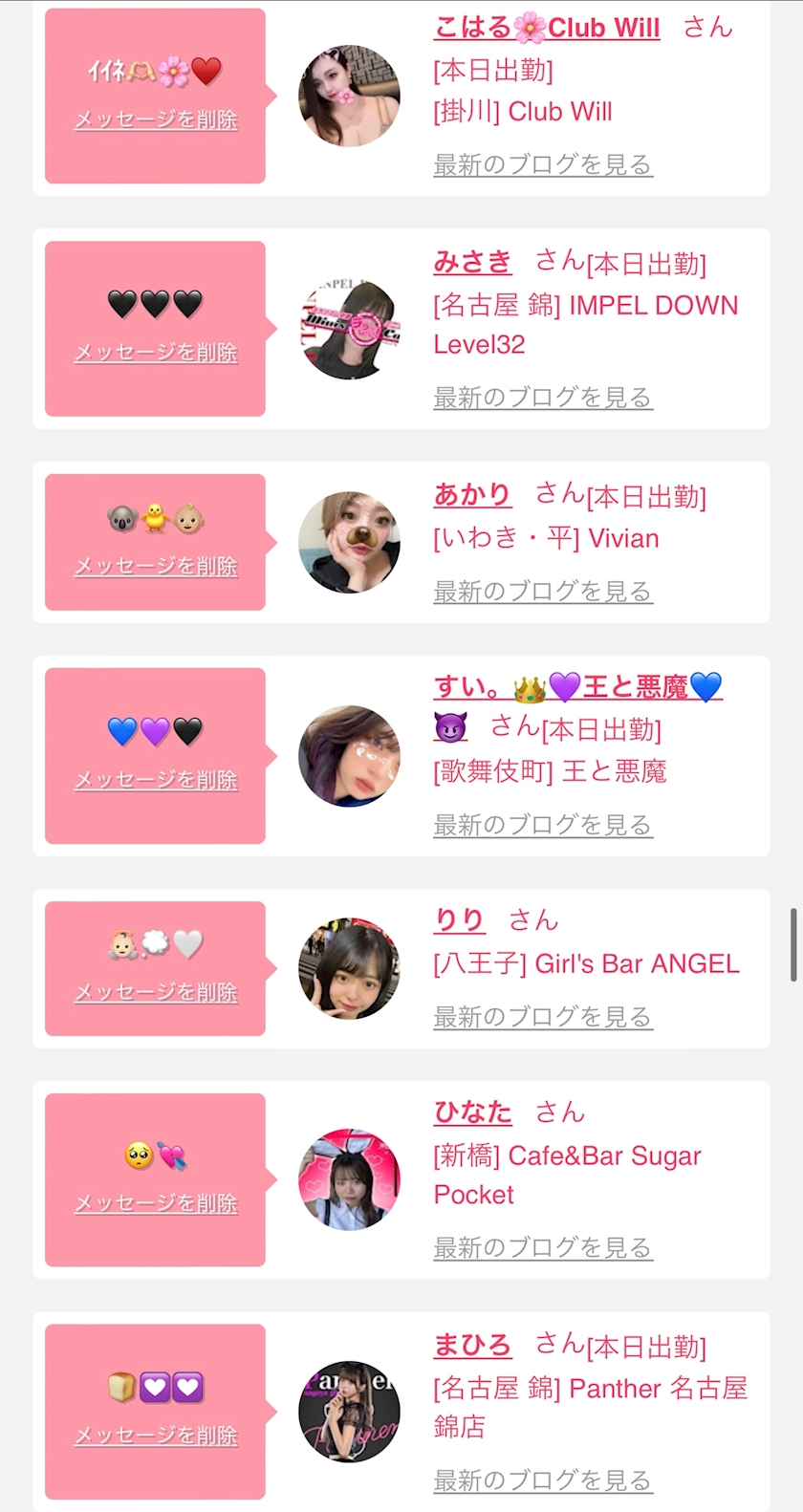Open こはる Club Will profile link
The height and width of the screenshot is (1512, 803).
546,28
